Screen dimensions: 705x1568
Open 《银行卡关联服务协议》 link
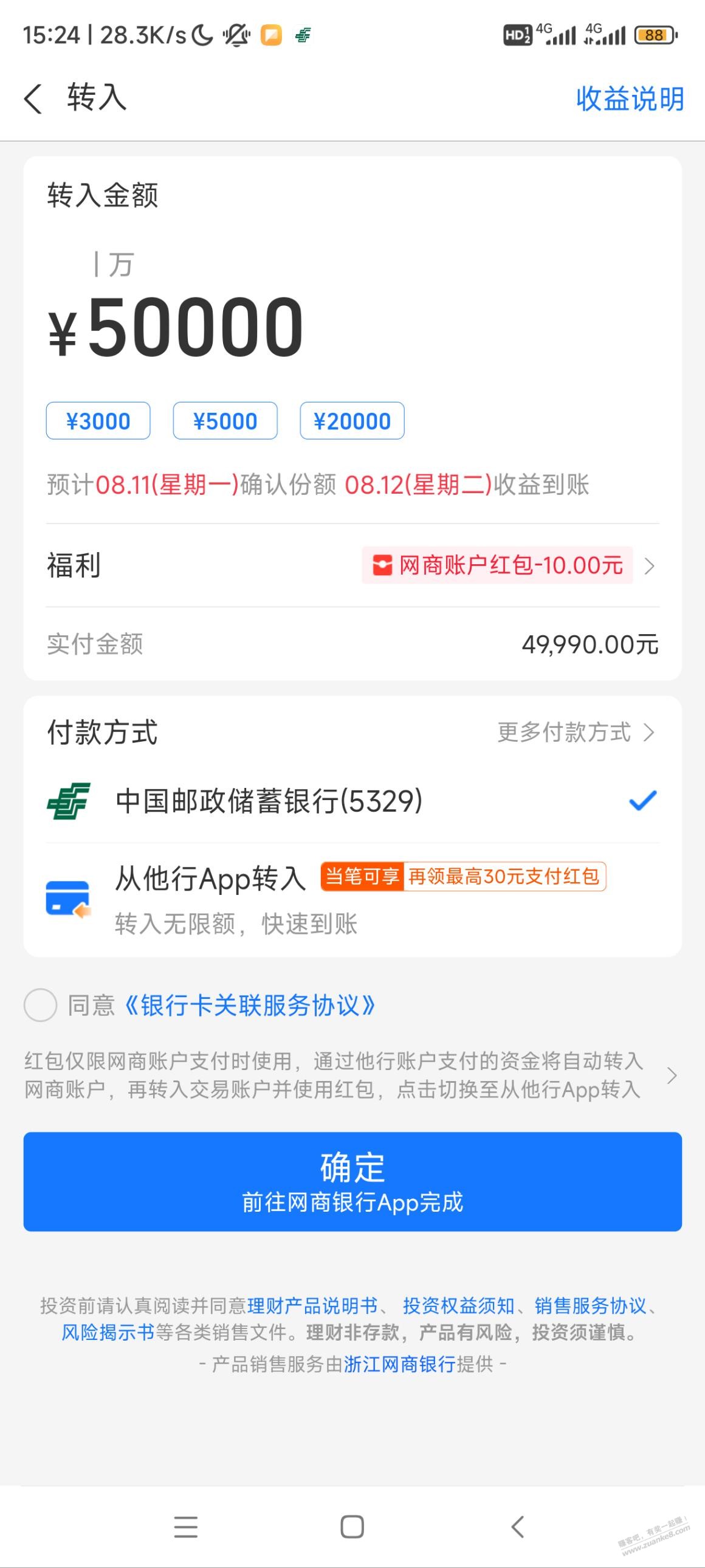coord(249,1006)
